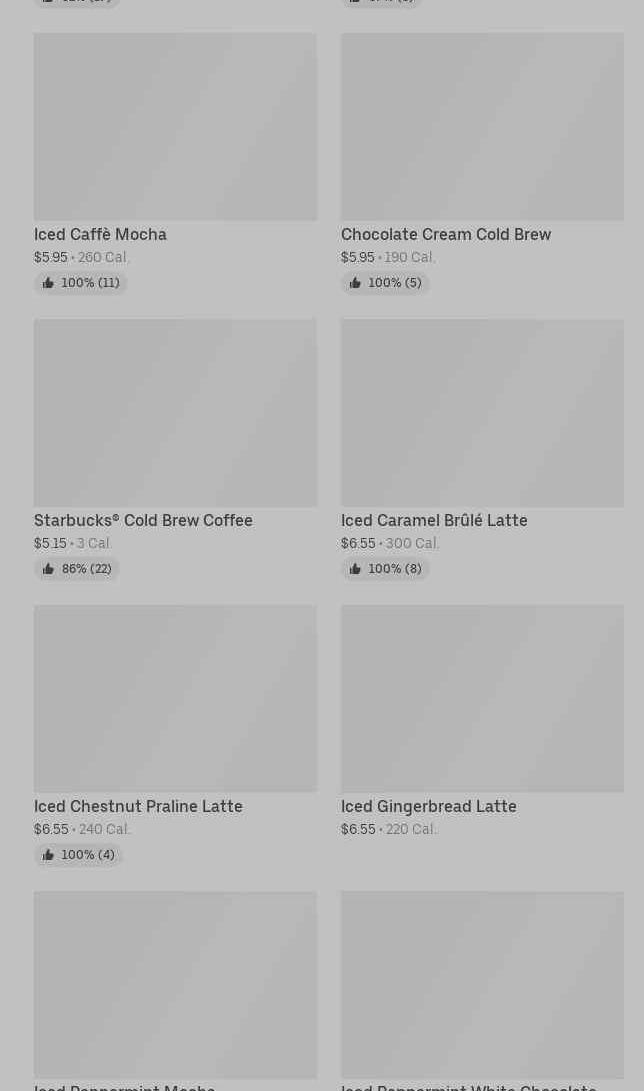View Starbucks Cold Brew Coffee details
Screen dimensions: 644x1091
(x=175, y=450)
